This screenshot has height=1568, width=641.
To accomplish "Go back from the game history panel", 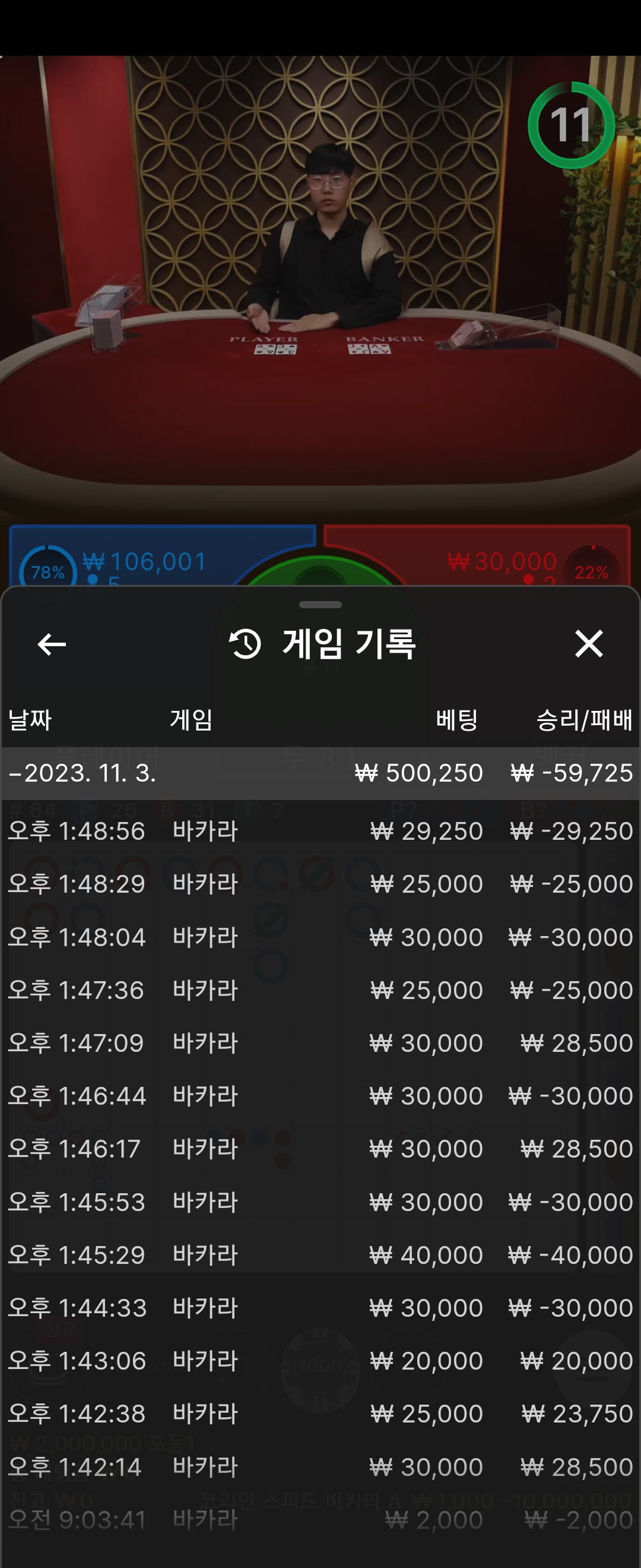I will pos(52,644).
